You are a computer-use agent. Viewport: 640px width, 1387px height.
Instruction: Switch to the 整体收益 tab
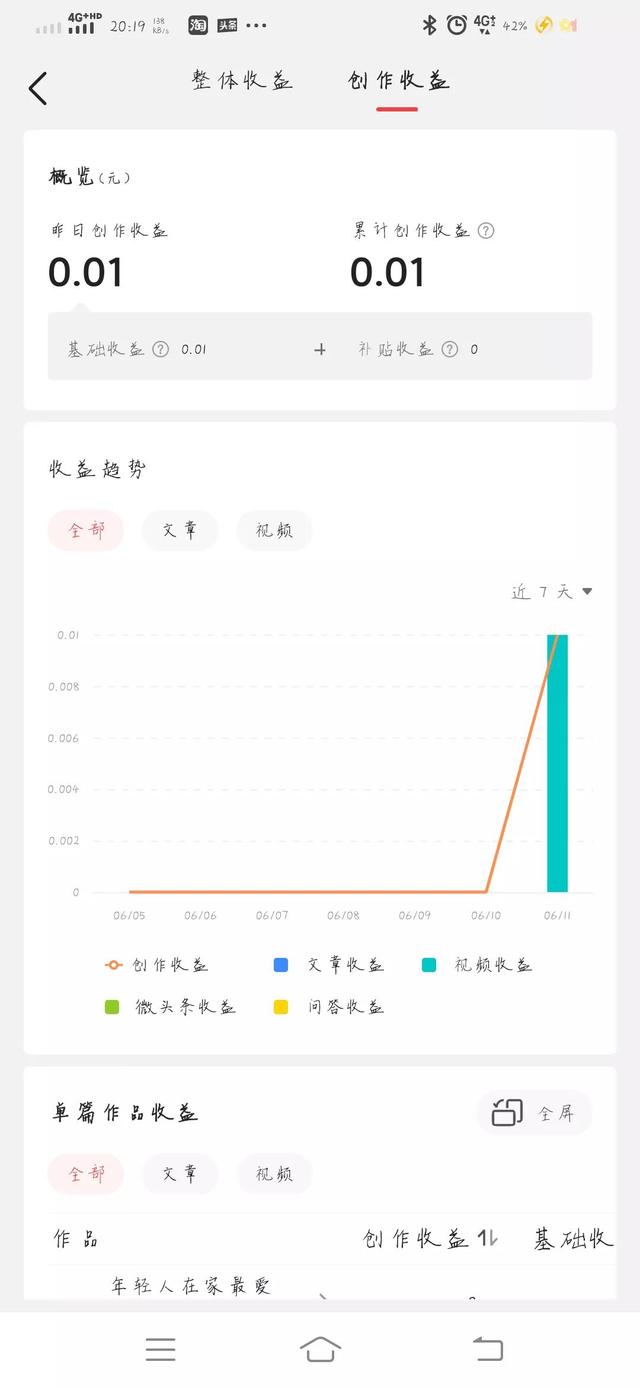tap(242, 81)
